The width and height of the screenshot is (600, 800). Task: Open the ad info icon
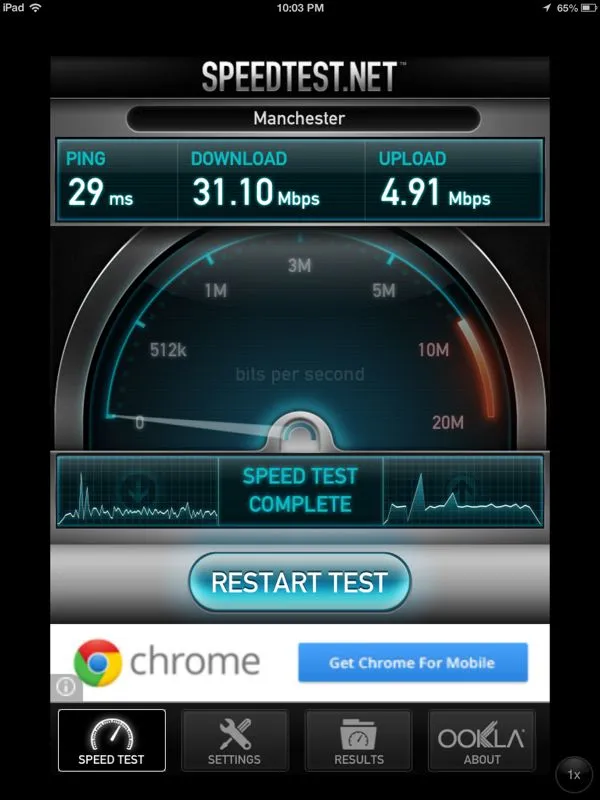(66, 687)
